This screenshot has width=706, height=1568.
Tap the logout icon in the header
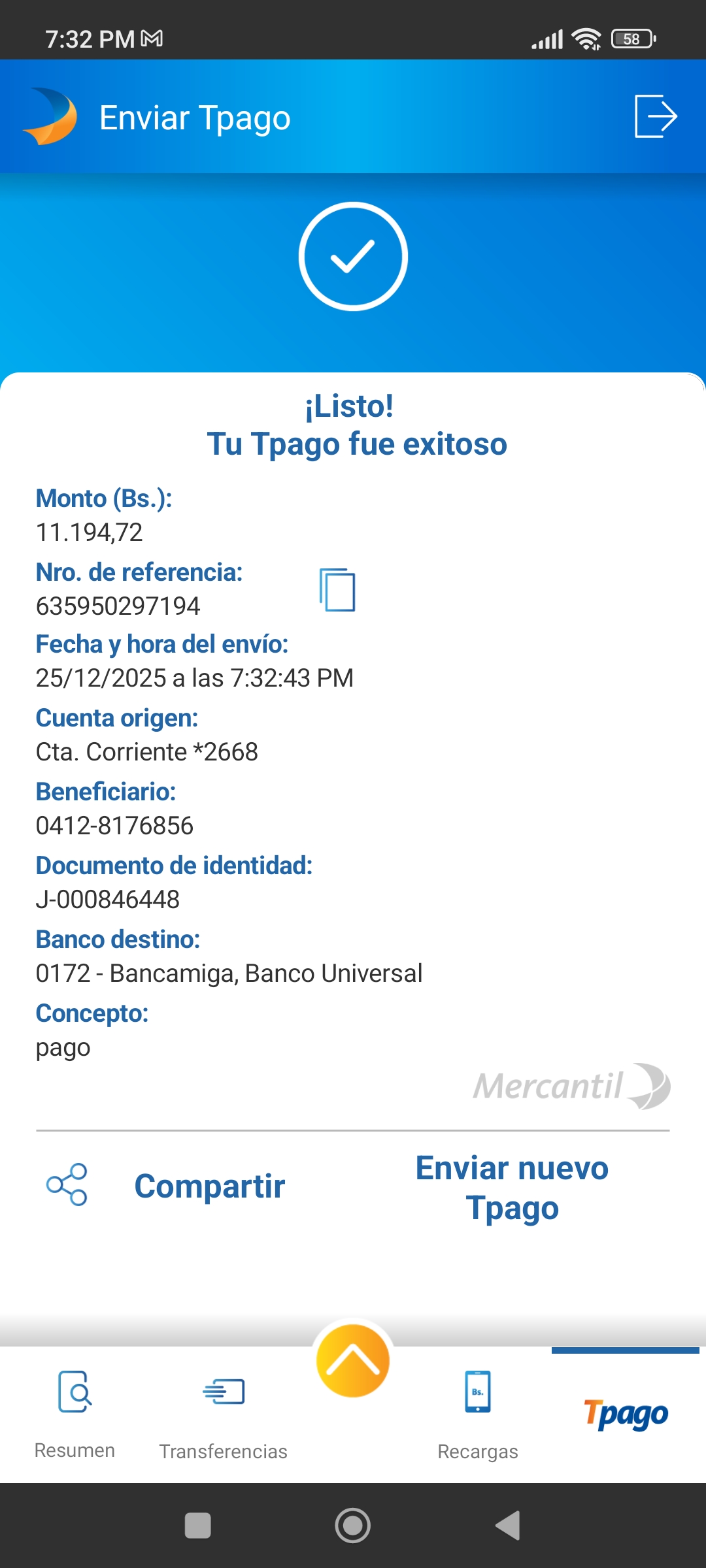(656, 116)
